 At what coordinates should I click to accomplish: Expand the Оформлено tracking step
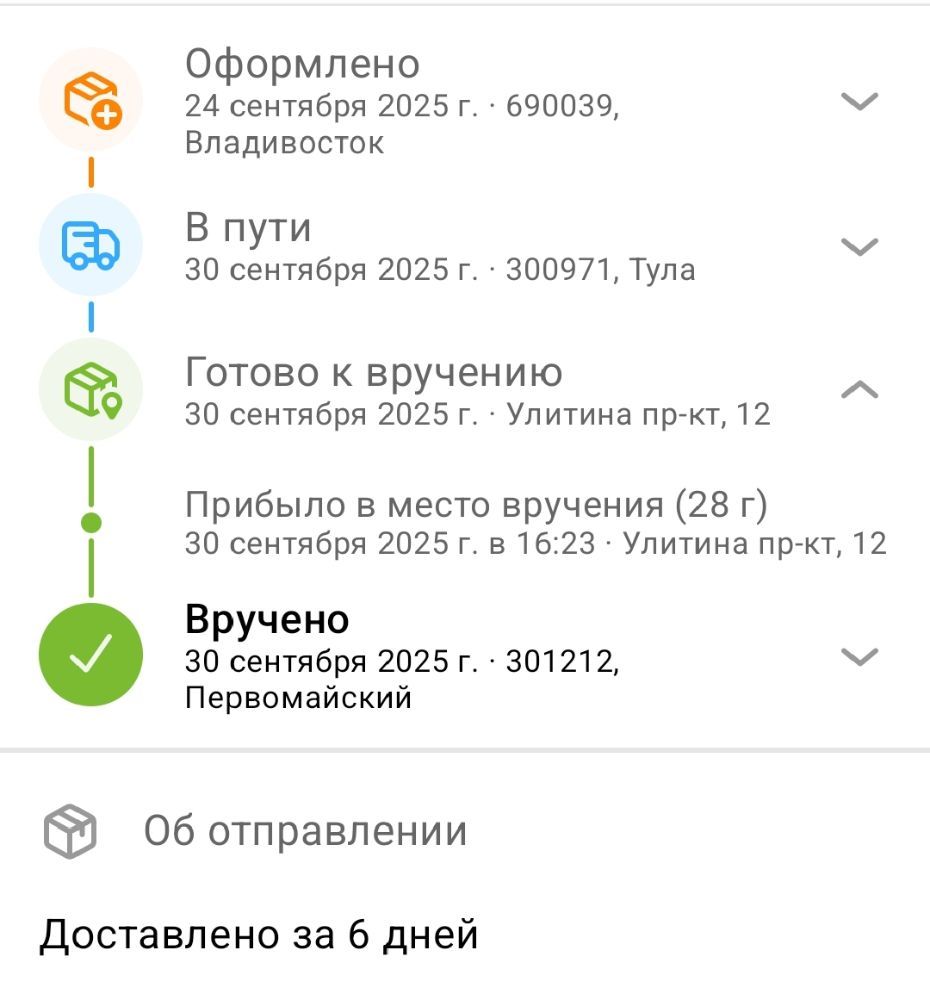click(859, 101)
